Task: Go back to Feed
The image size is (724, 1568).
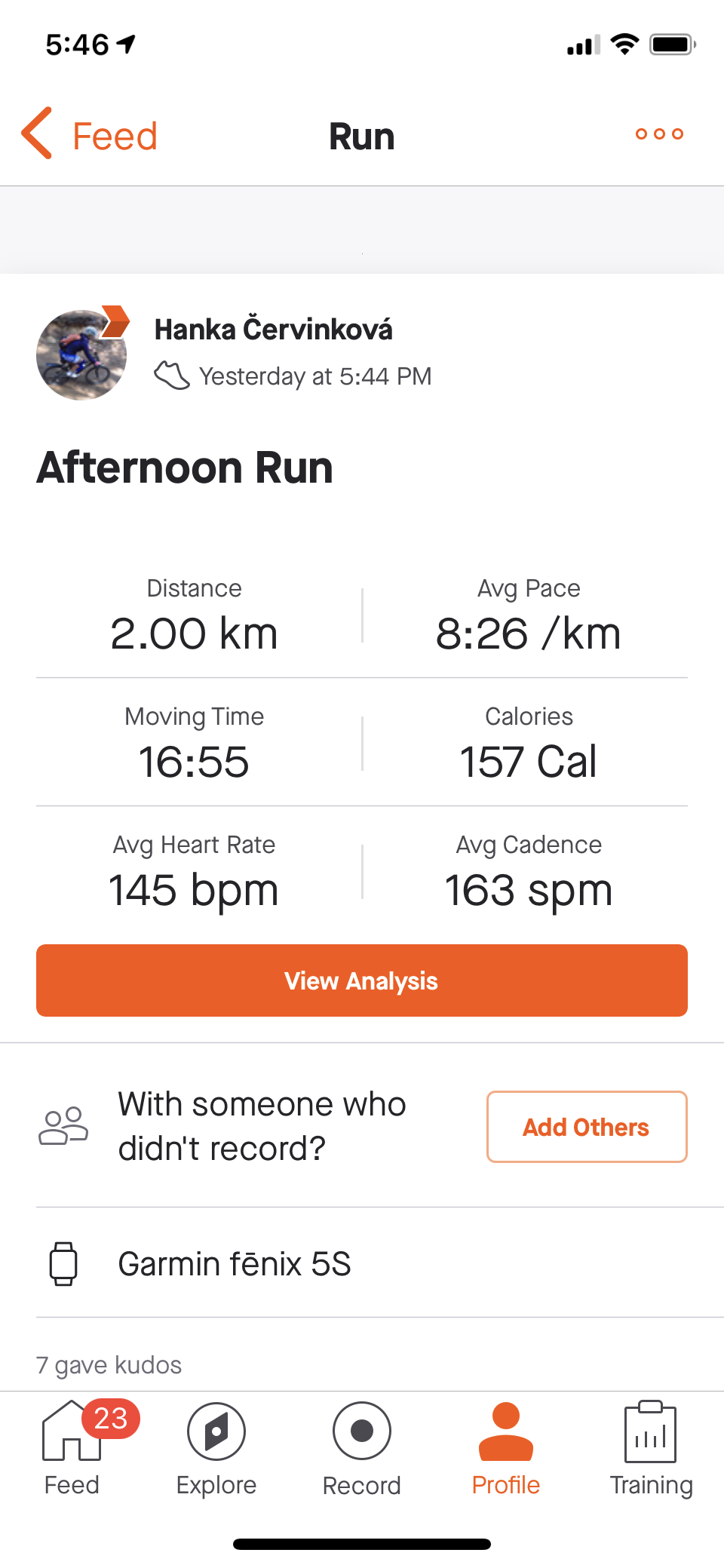Action: click(89, 135)
